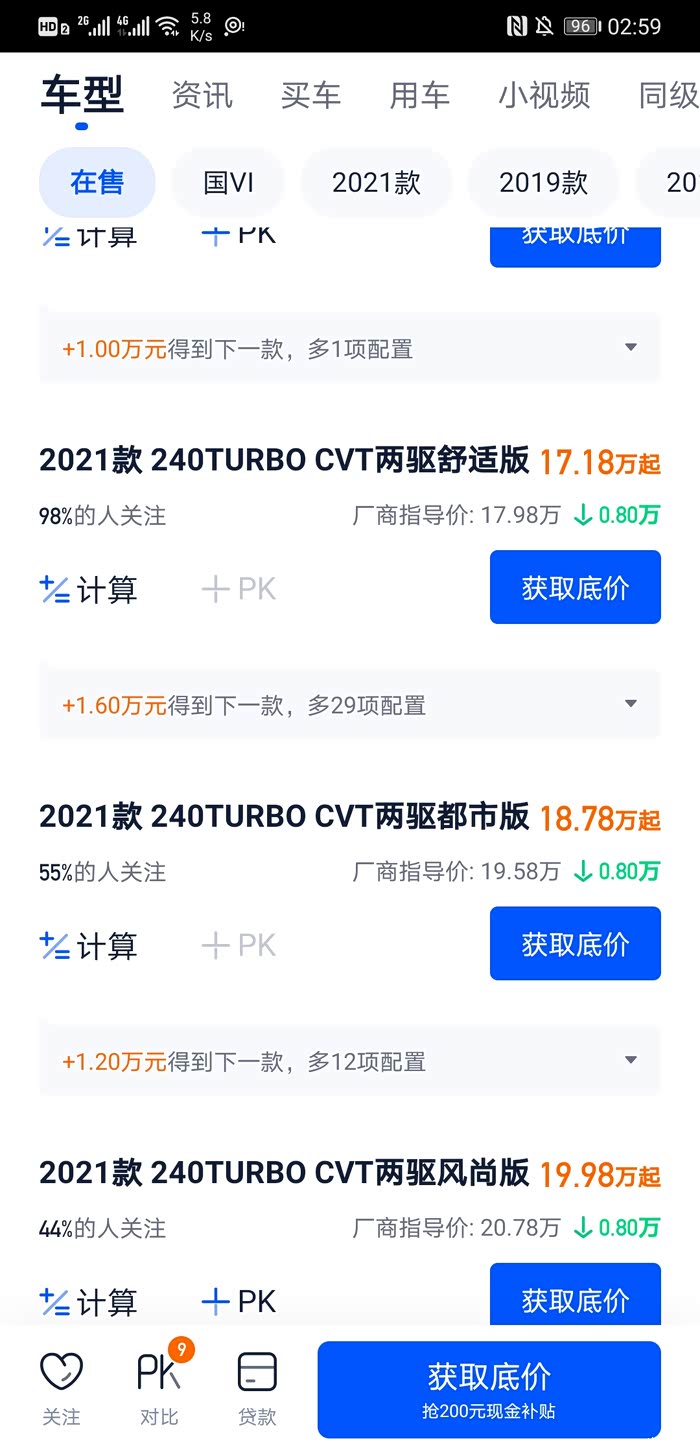Filter by 2021款 models
Viewport: 700px width, 1454px height.
[376, 183]
